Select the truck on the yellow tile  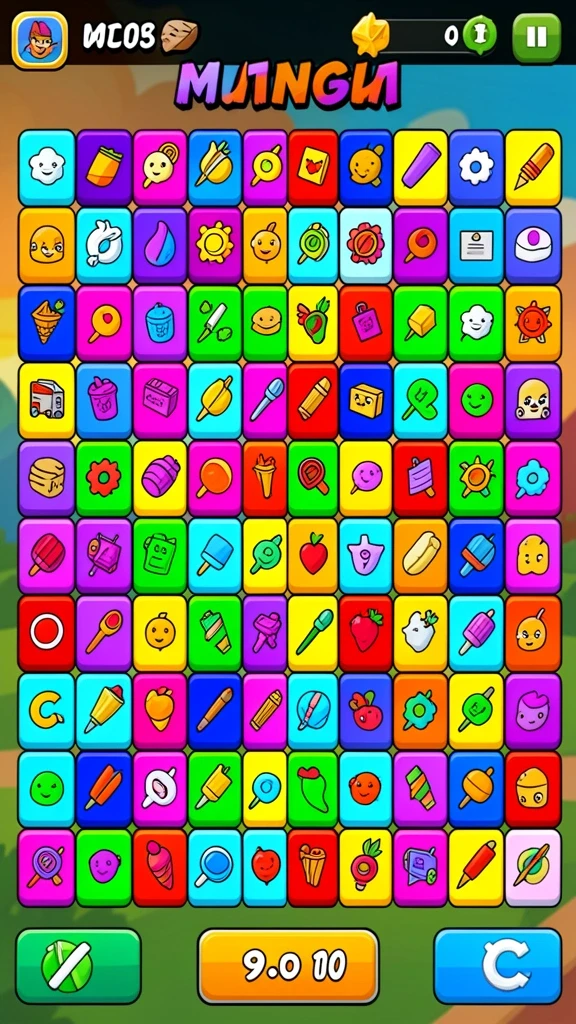click(x=46, y=400)
